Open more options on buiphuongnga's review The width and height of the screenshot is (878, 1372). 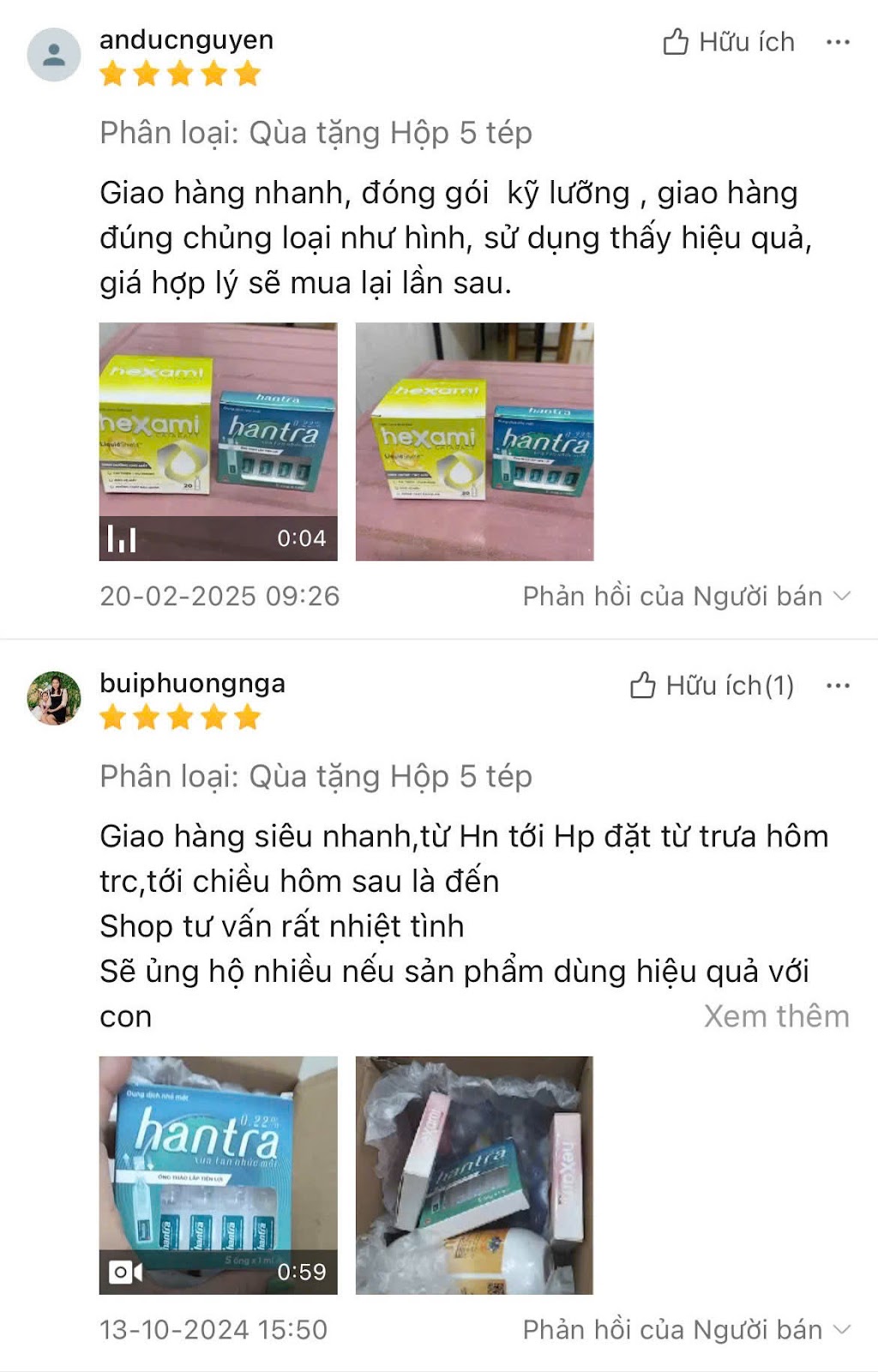pyautogui.click(x=837, y=685)
